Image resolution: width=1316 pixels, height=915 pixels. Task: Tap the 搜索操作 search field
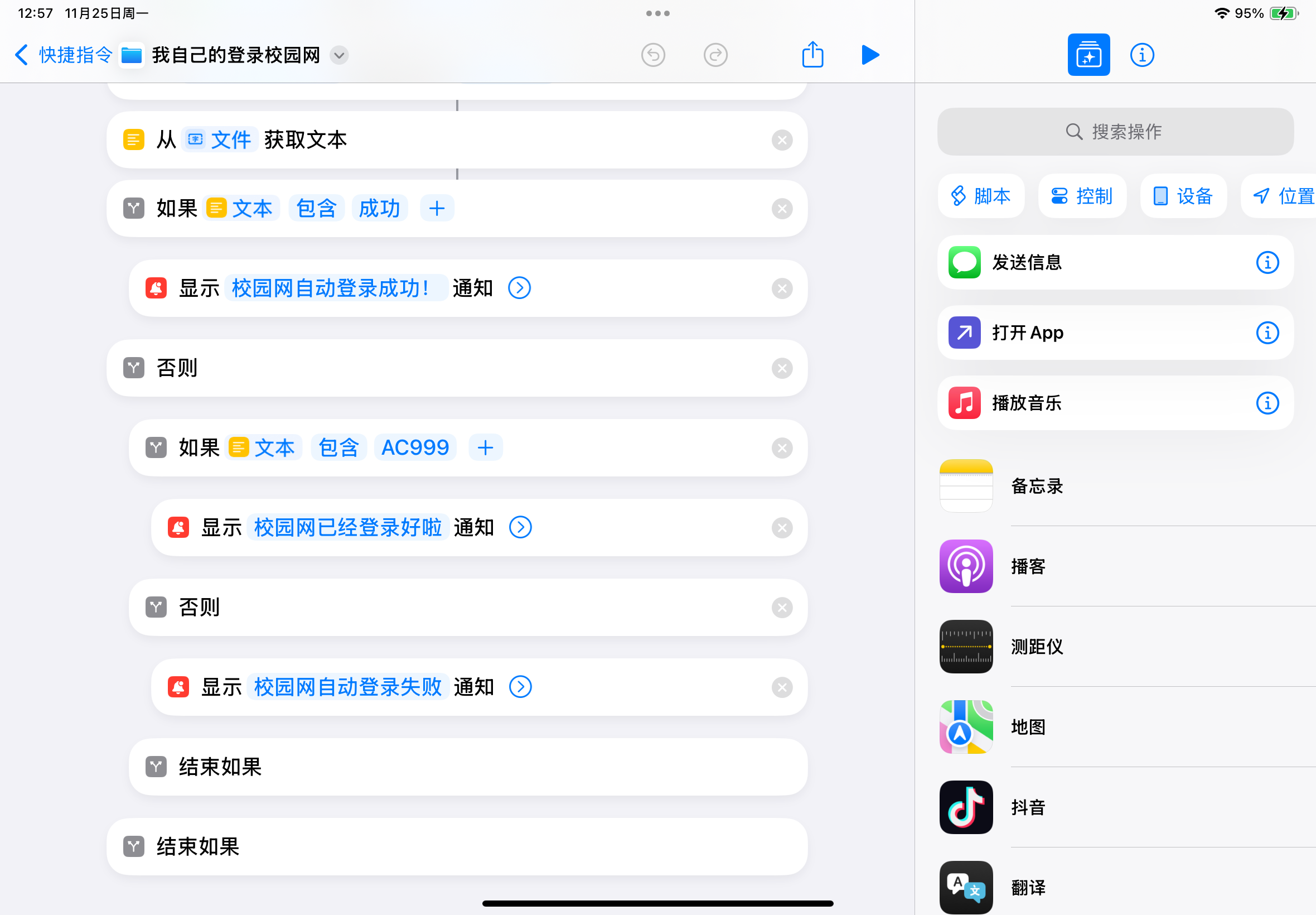click(x=1115, y=131)
